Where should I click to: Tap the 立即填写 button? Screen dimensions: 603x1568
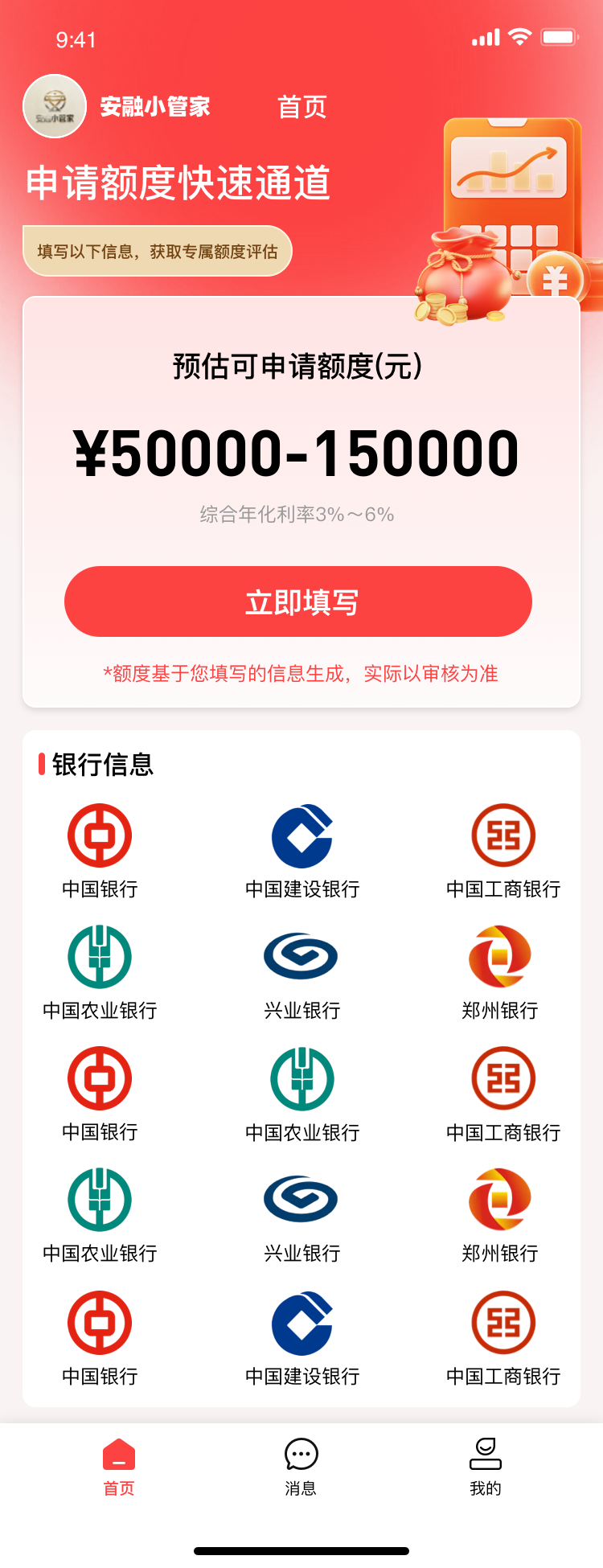(298, 601)
